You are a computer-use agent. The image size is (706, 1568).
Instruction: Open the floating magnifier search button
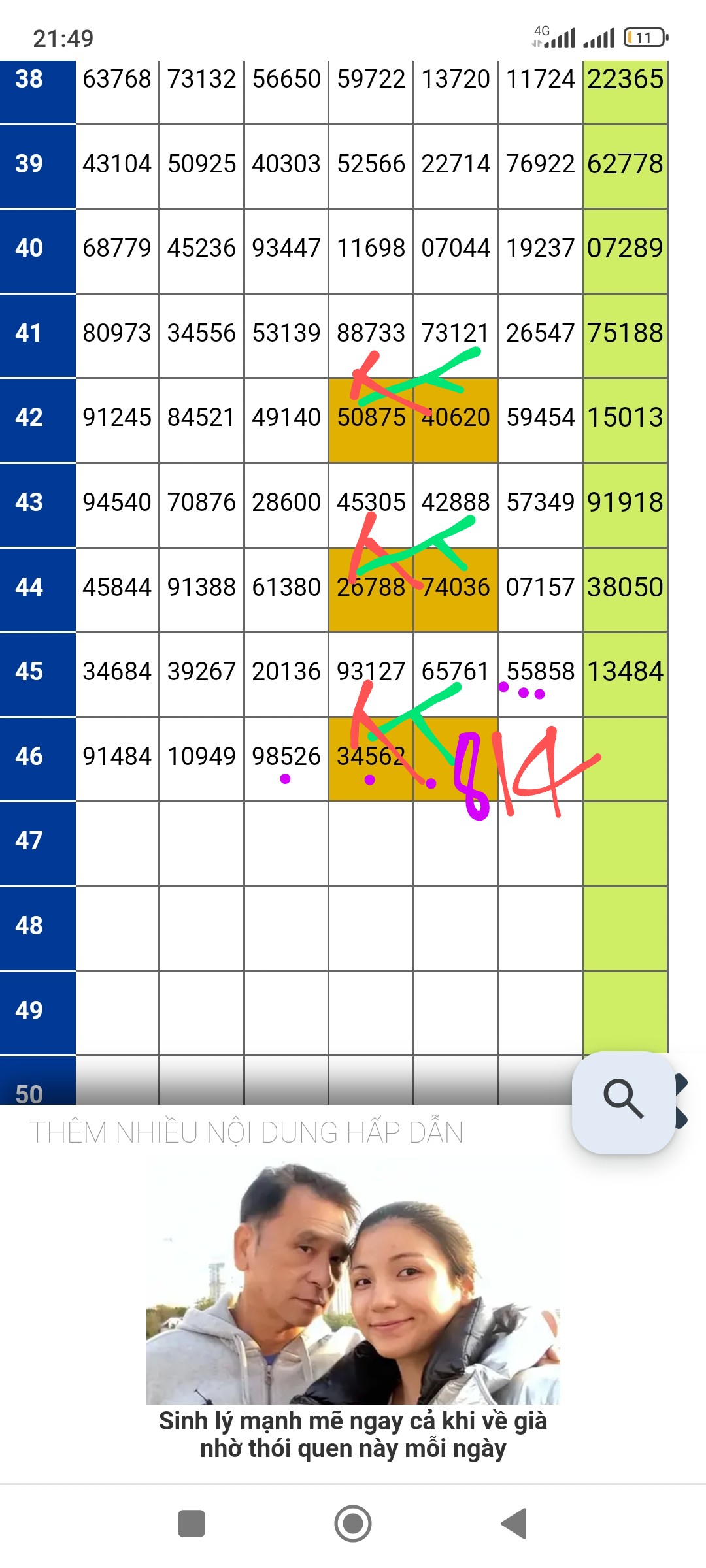coord(623,1102)
